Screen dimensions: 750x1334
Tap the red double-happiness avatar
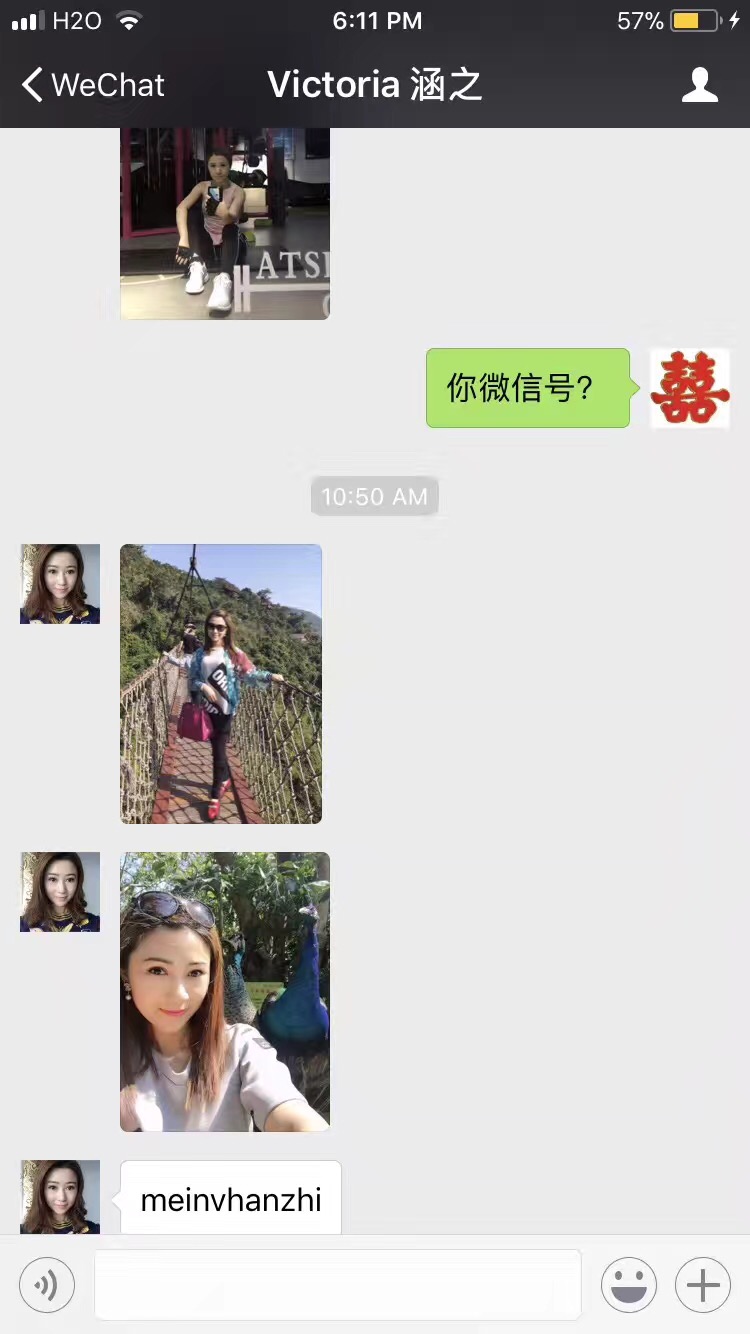point(690,388)
